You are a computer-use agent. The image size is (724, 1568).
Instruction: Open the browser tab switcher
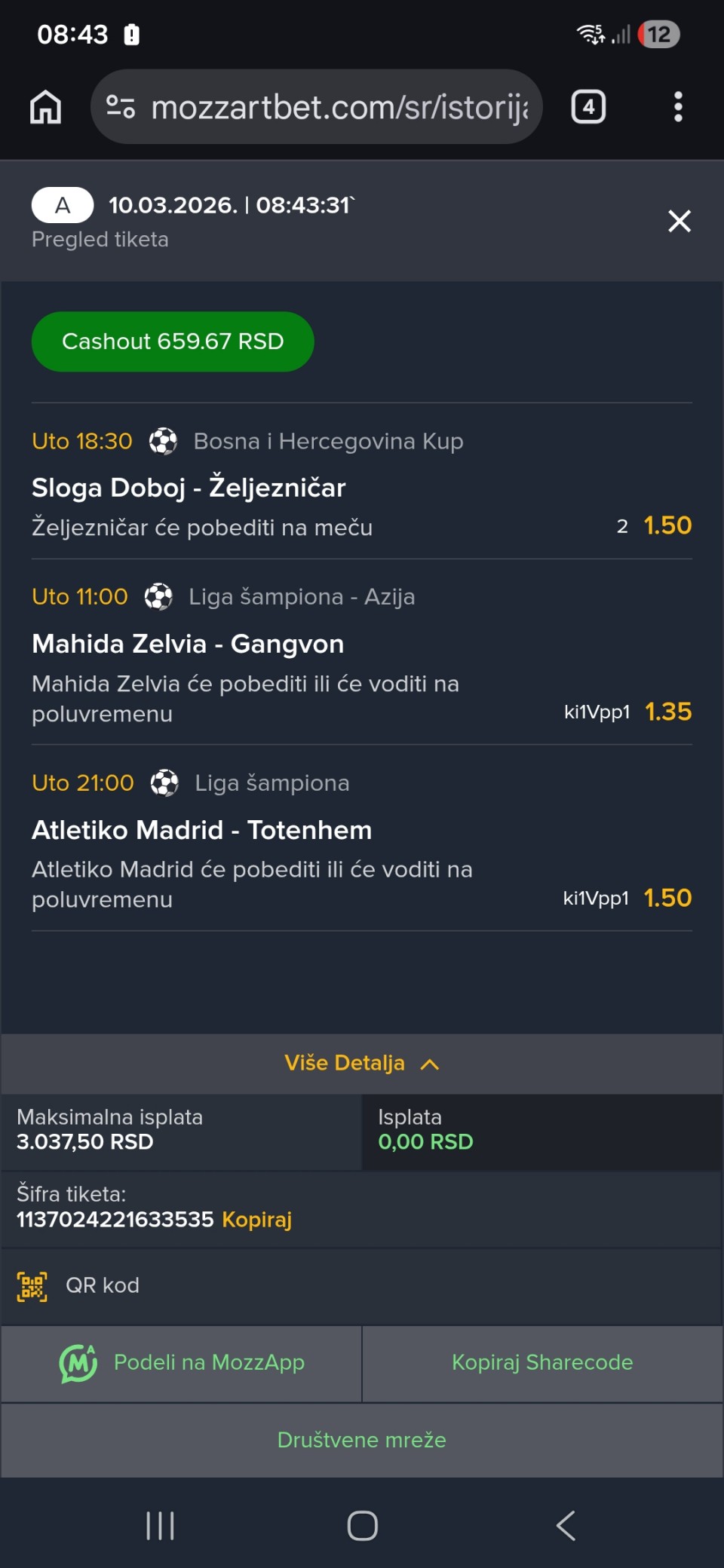pos(588,107)
